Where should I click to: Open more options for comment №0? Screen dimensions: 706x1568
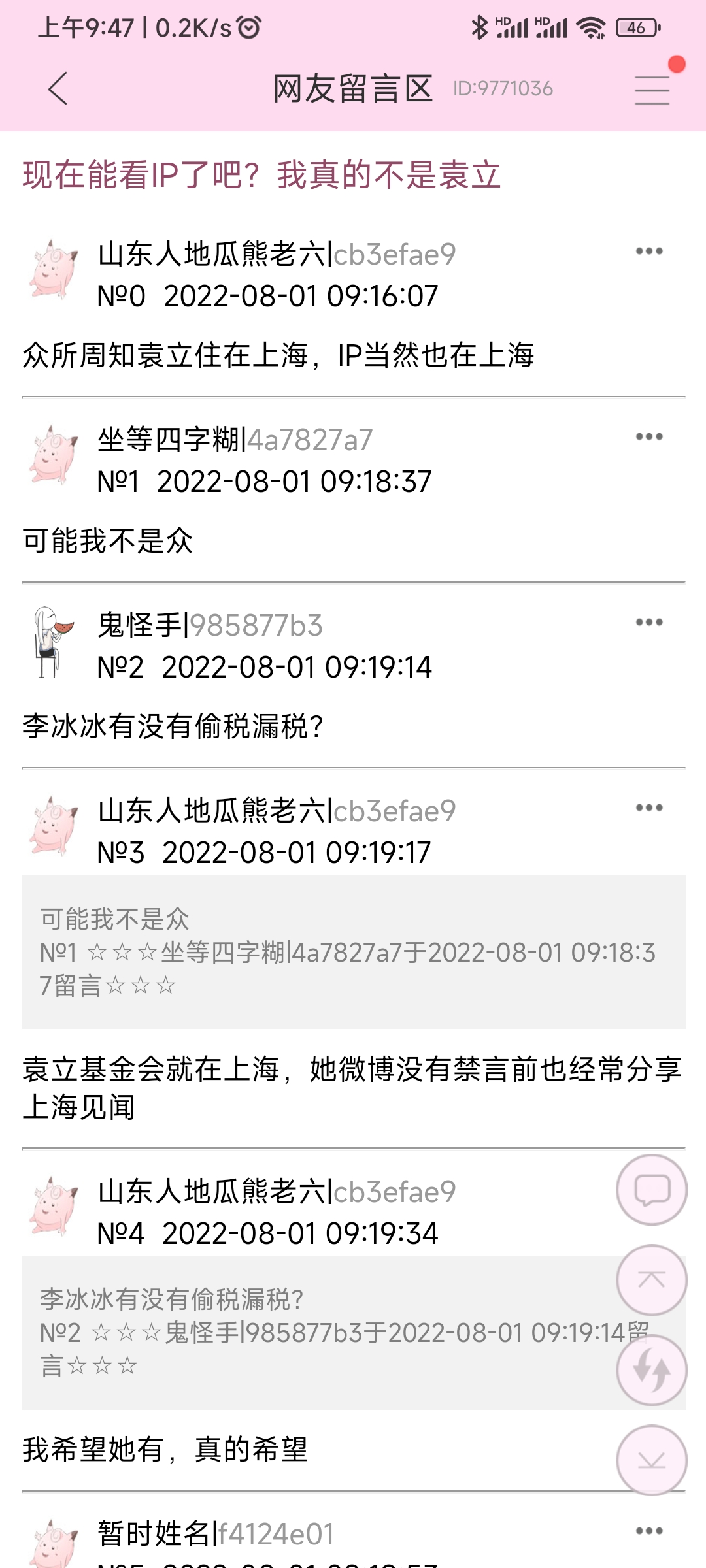click(x=648, y=252)
